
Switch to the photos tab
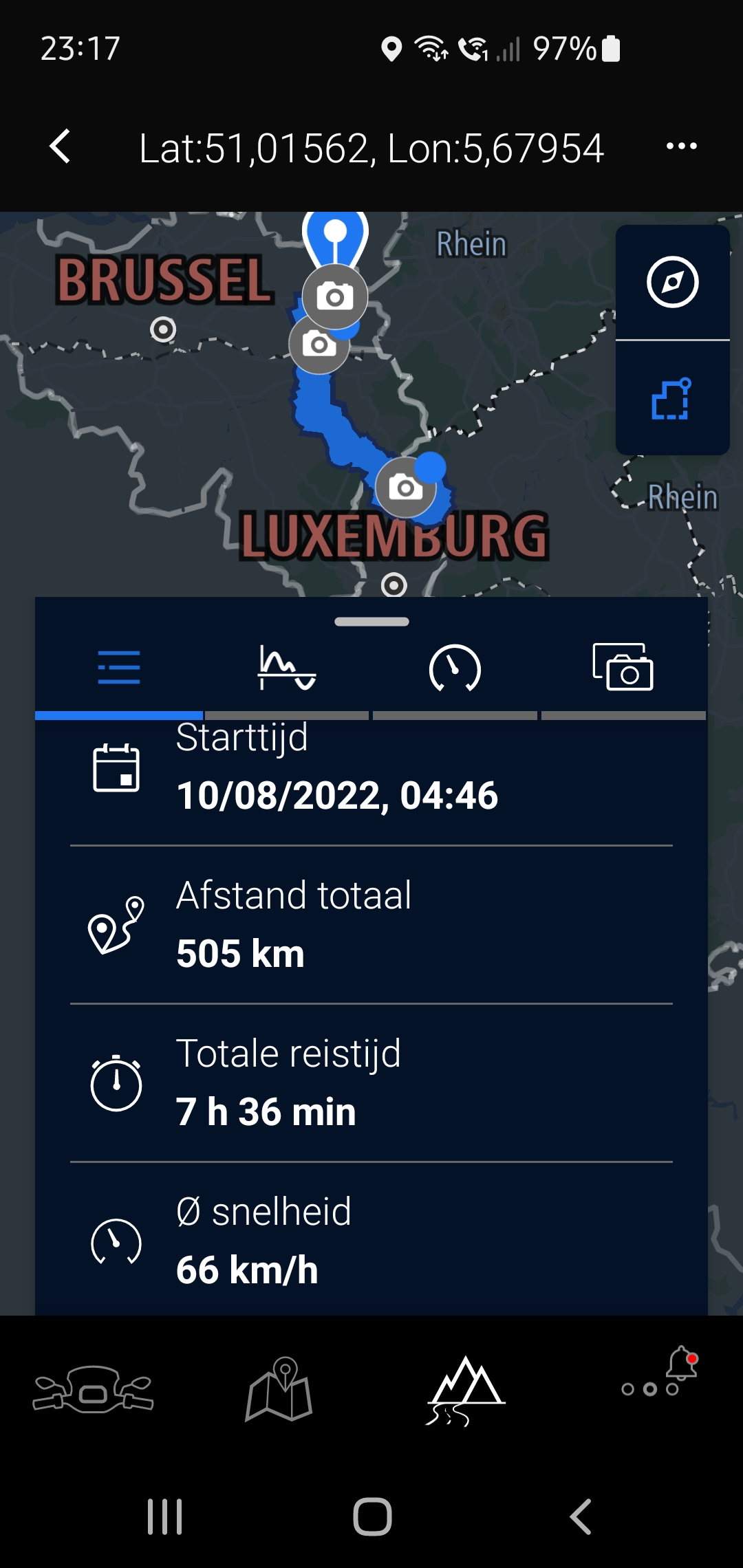(623, 668)
